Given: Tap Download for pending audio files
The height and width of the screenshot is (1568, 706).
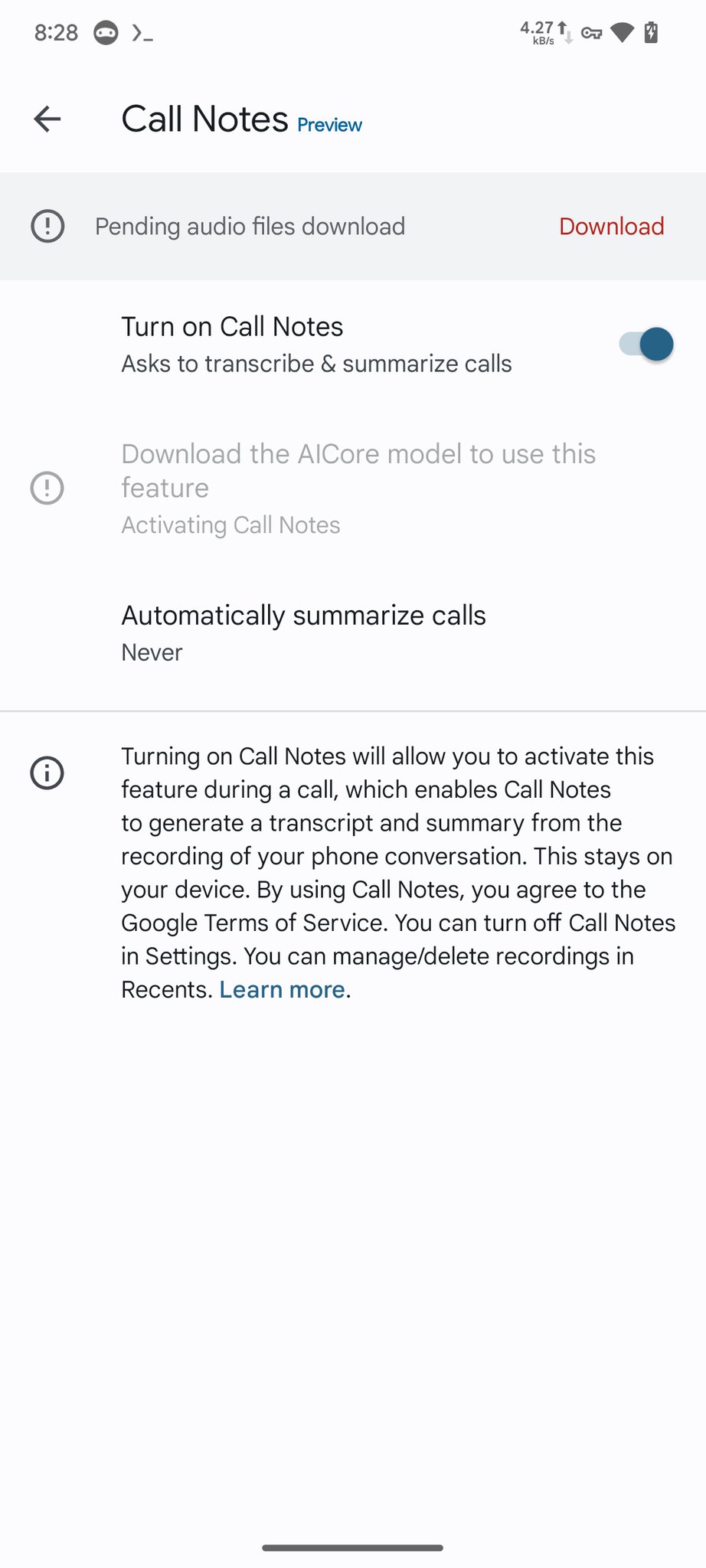Looking at the screenshot, I should click(x=611, y=227).
